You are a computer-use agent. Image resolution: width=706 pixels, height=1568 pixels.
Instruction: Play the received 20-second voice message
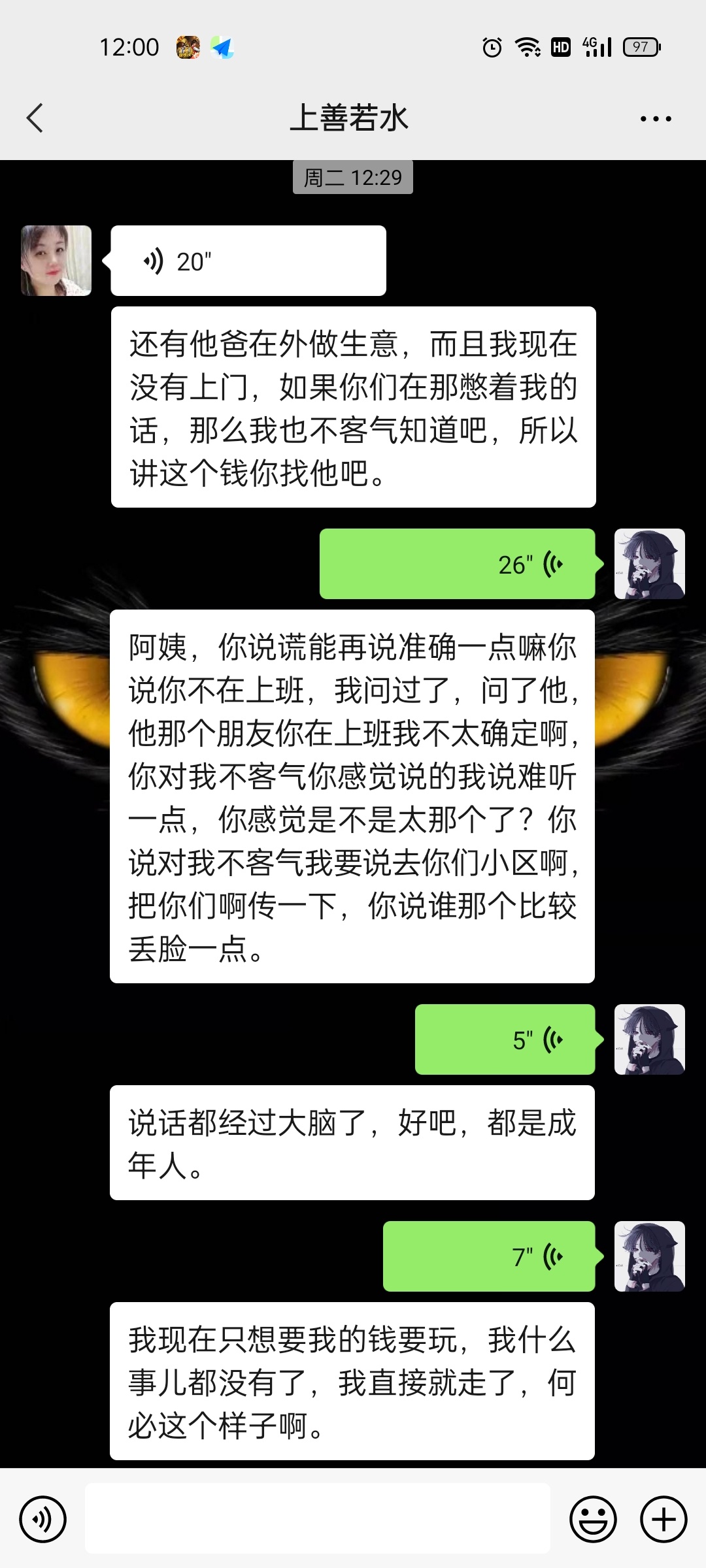pos(248,261)
